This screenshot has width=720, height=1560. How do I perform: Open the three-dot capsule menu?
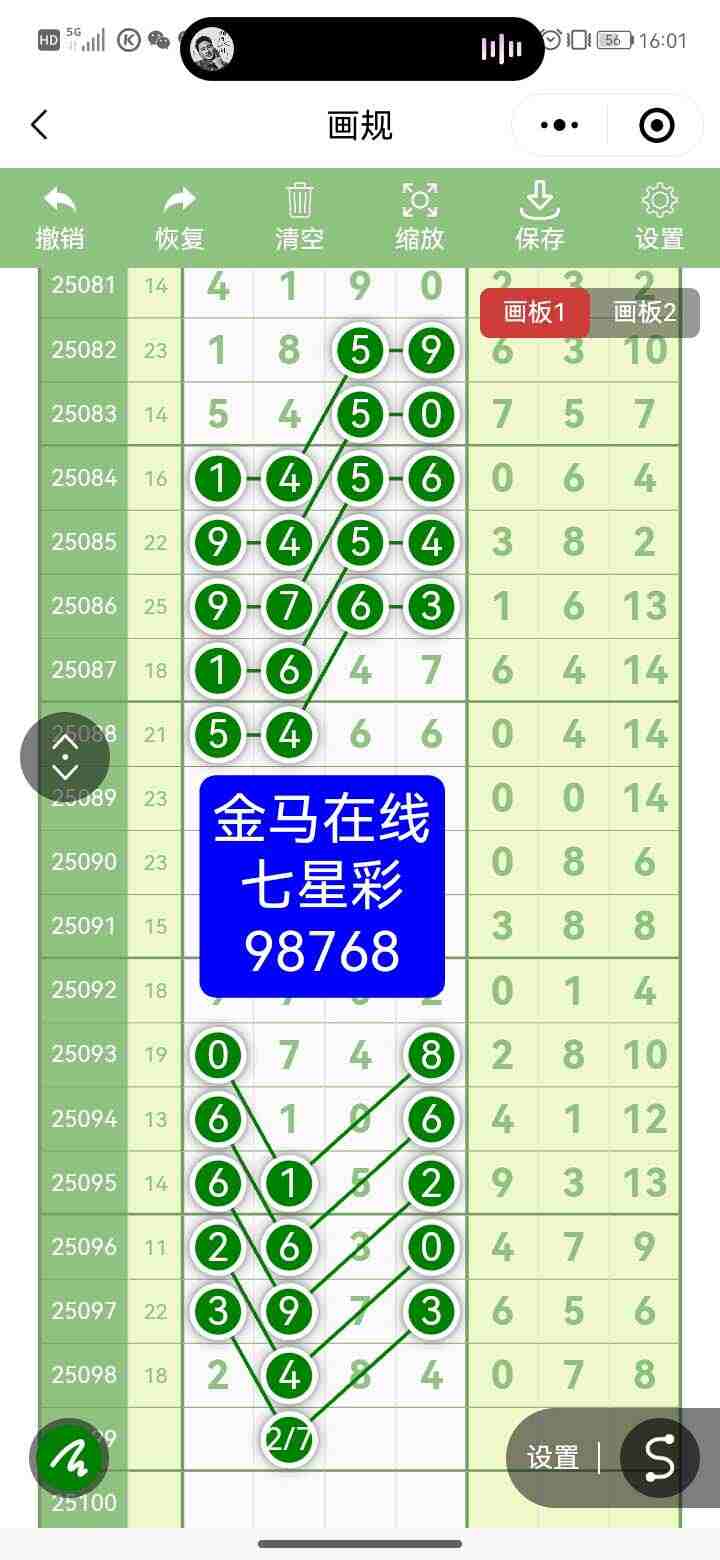click(558, 125)
